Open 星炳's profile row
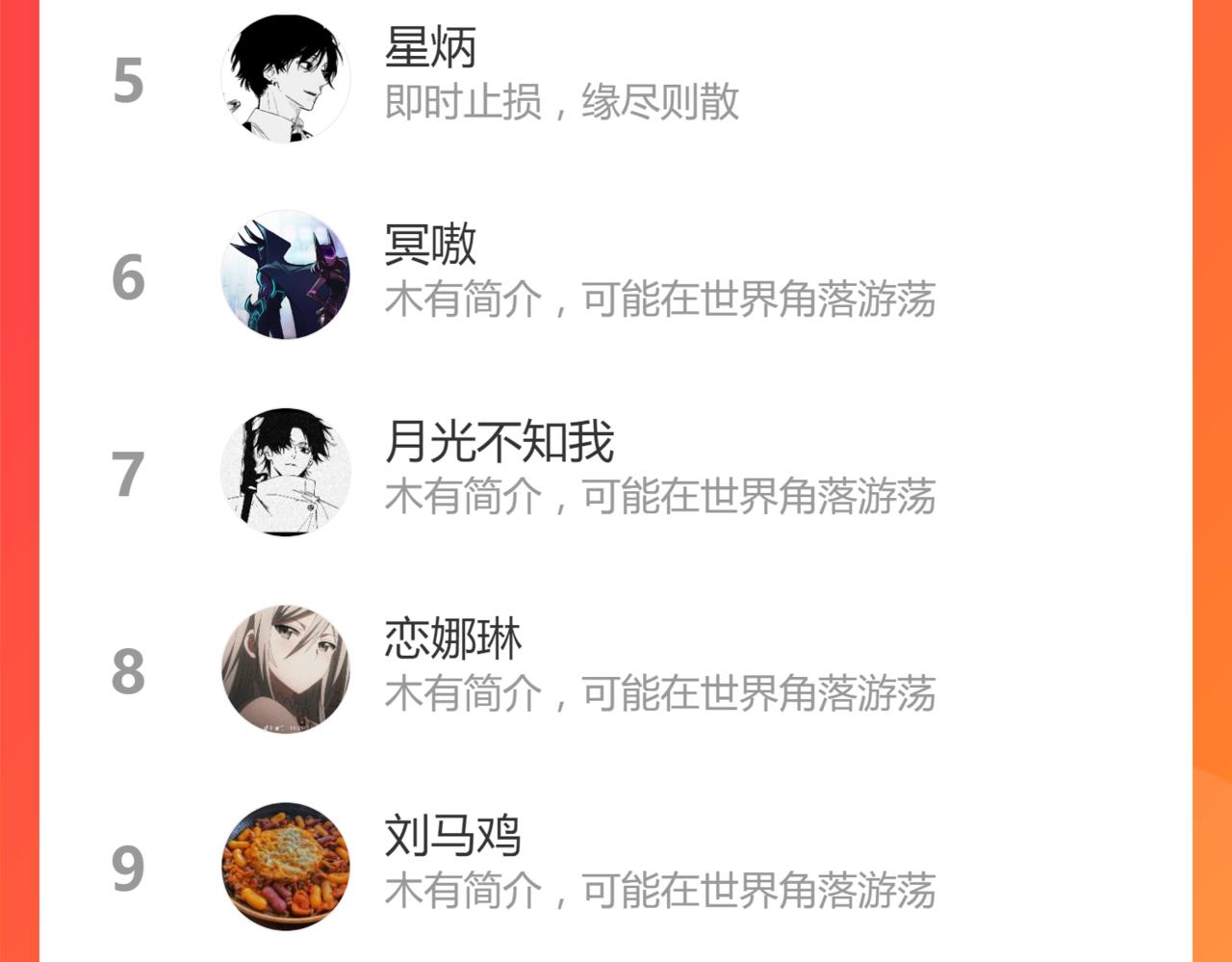 (x=616, y=79)
